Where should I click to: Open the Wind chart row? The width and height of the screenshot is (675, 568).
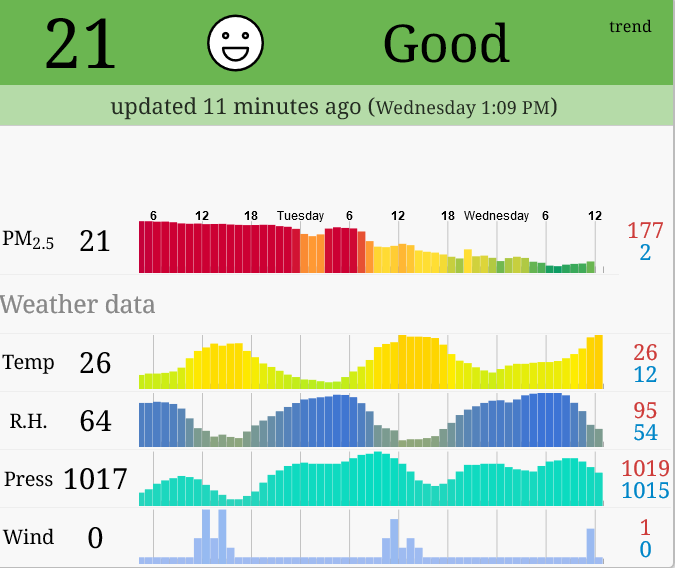click(370, 537)
